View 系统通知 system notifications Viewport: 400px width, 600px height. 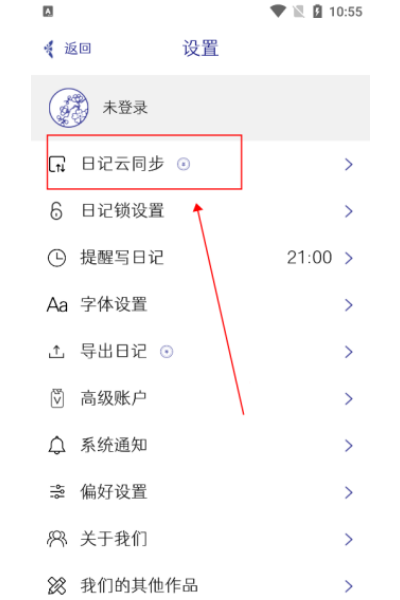tap(200, 445)
